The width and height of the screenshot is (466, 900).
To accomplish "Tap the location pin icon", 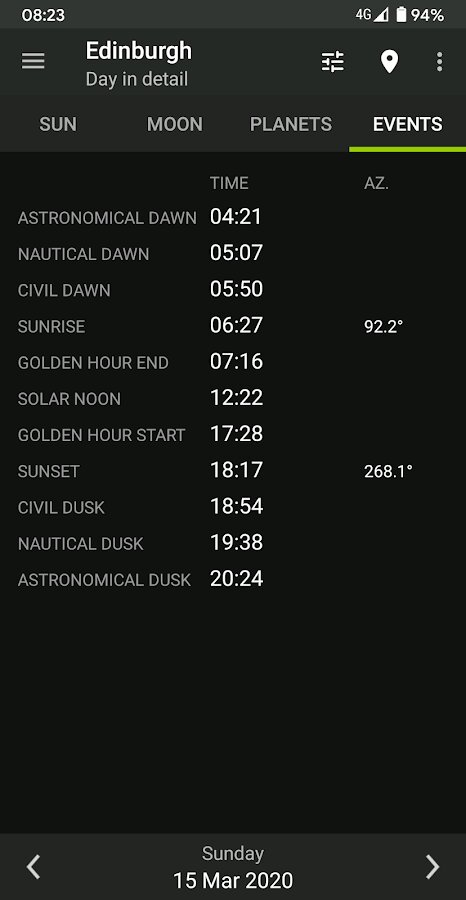I will [x=390, y=61].
